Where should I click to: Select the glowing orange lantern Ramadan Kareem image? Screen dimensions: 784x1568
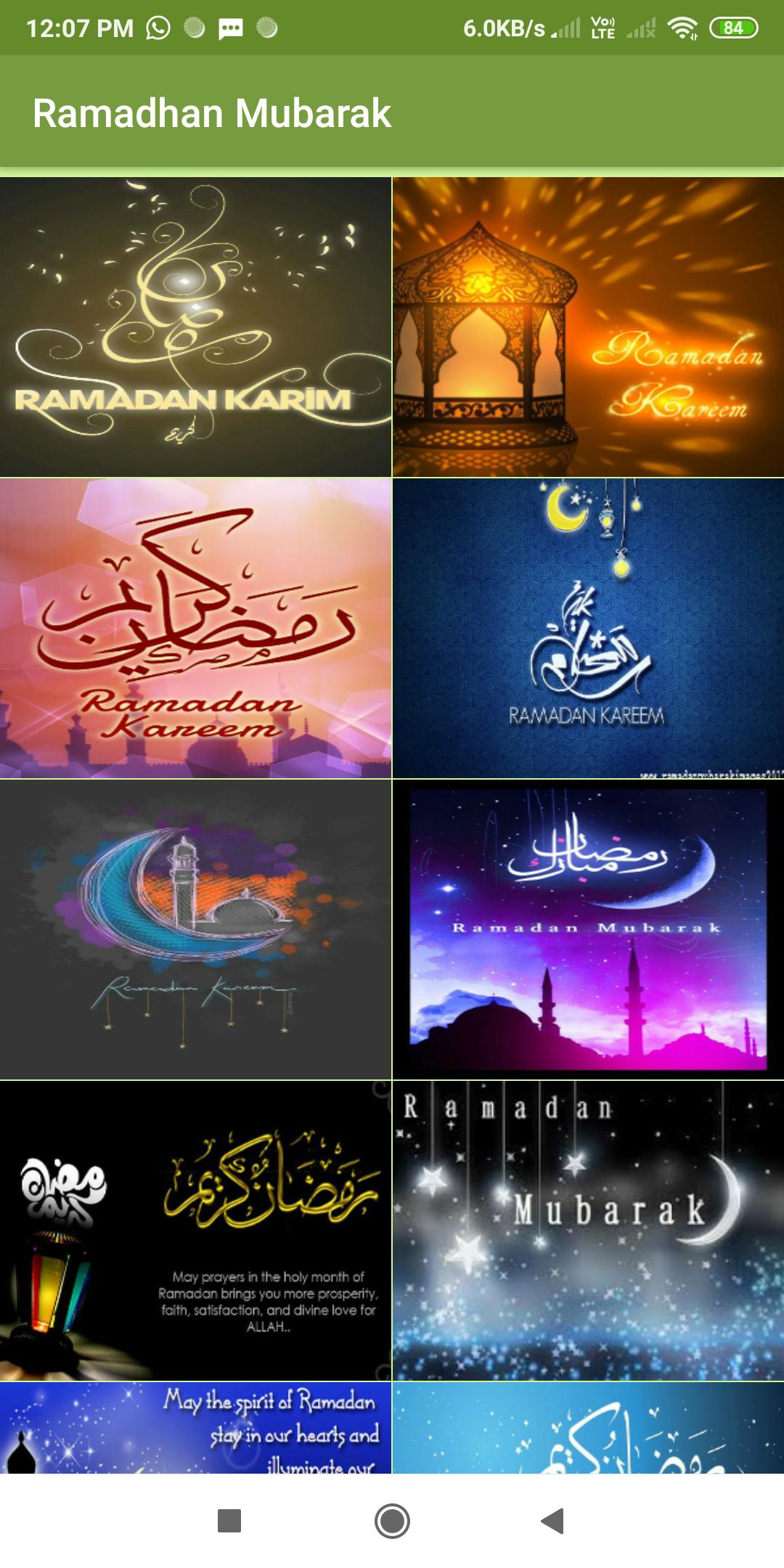coord(588,327)
